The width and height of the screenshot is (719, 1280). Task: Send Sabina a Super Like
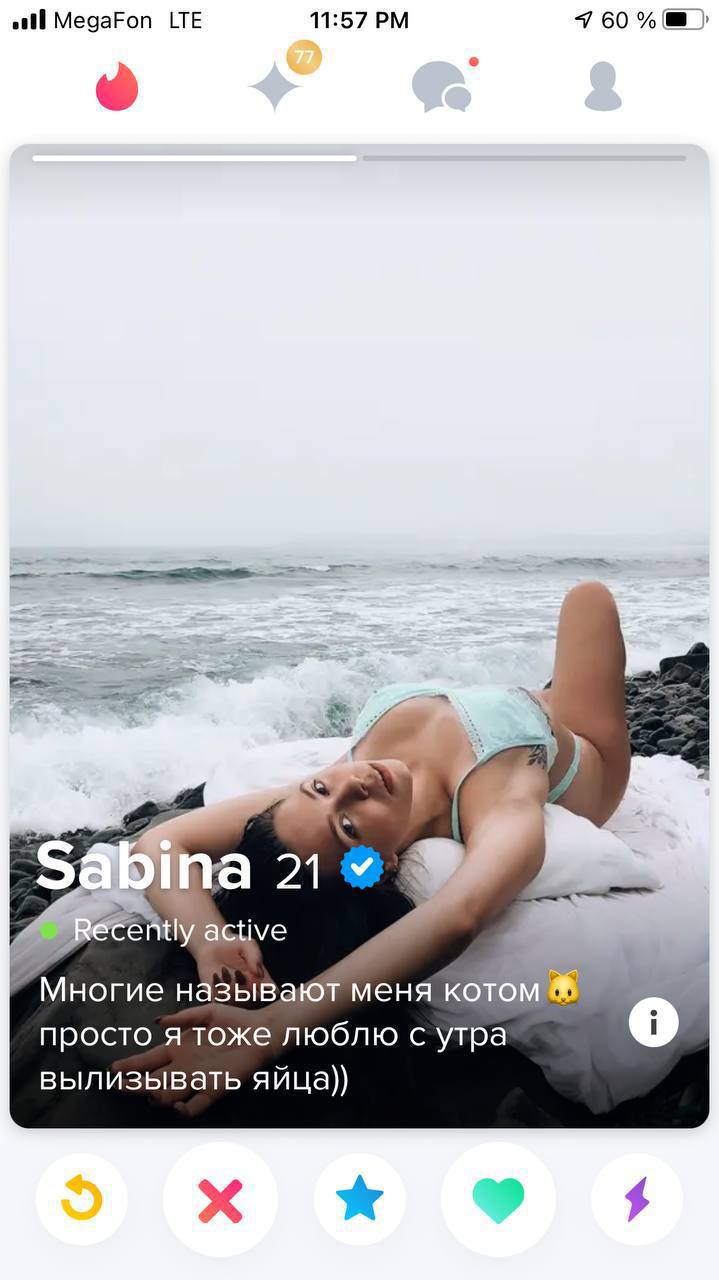coord(360,1199)
